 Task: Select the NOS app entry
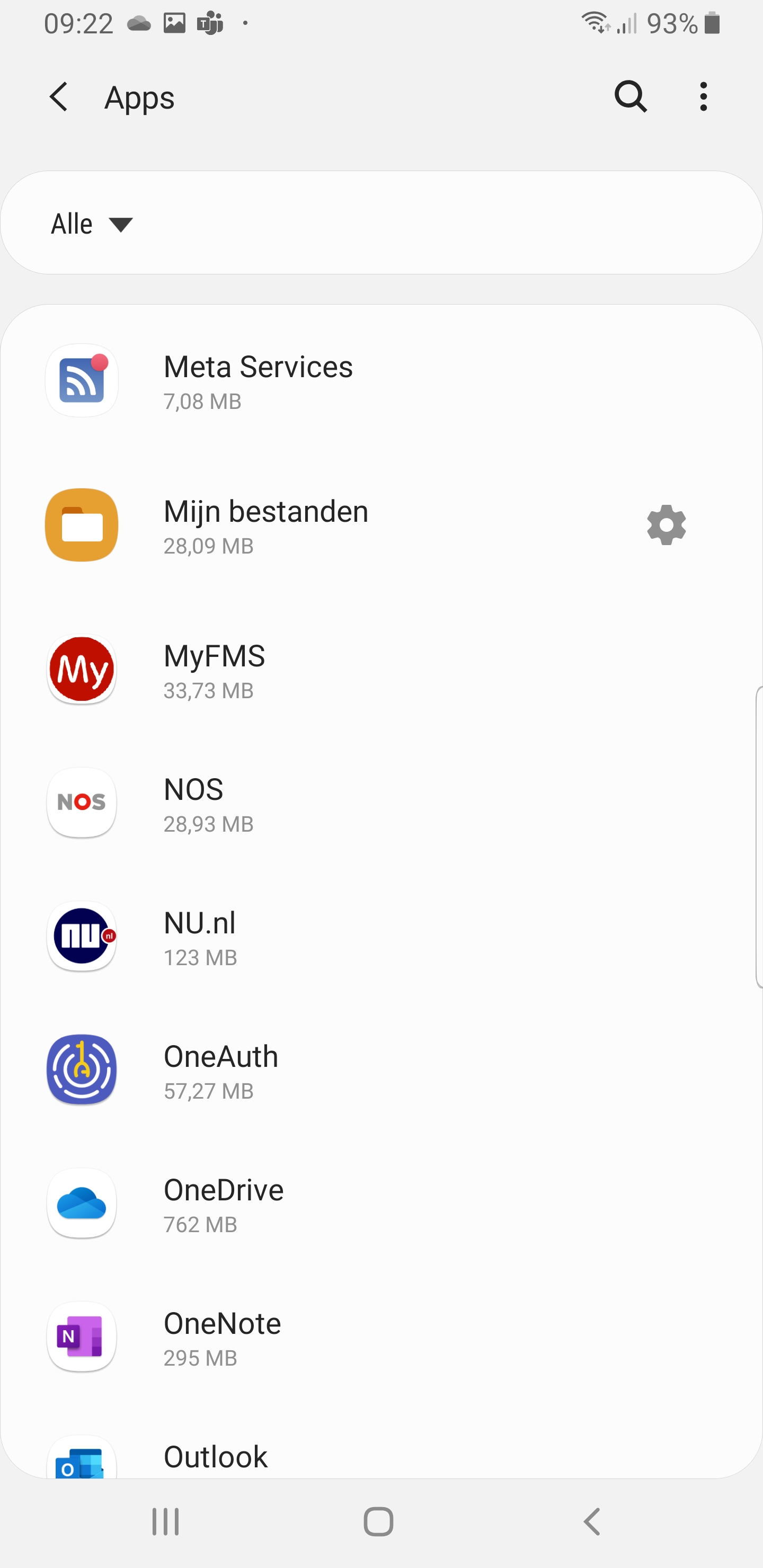(x=381, y=803)
